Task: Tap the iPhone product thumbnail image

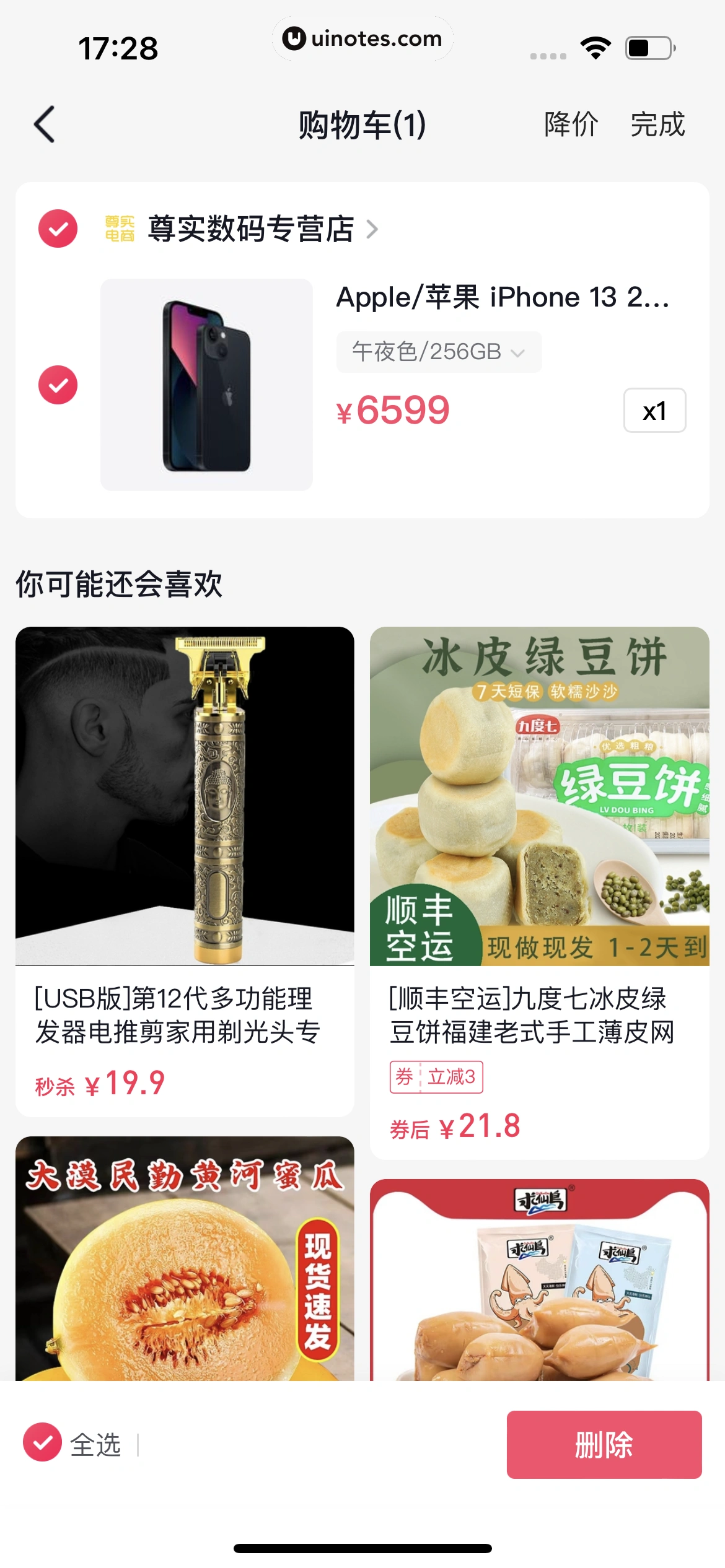Action: tap(209, 384)
